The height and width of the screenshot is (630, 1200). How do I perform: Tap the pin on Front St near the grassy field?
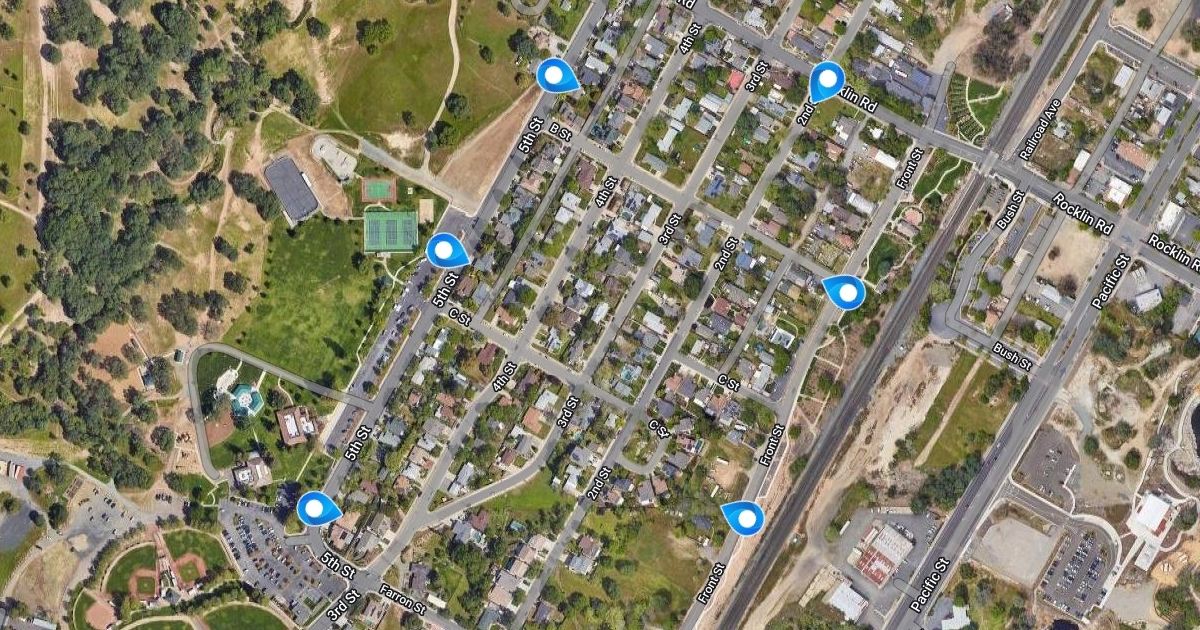pos(744,517)
